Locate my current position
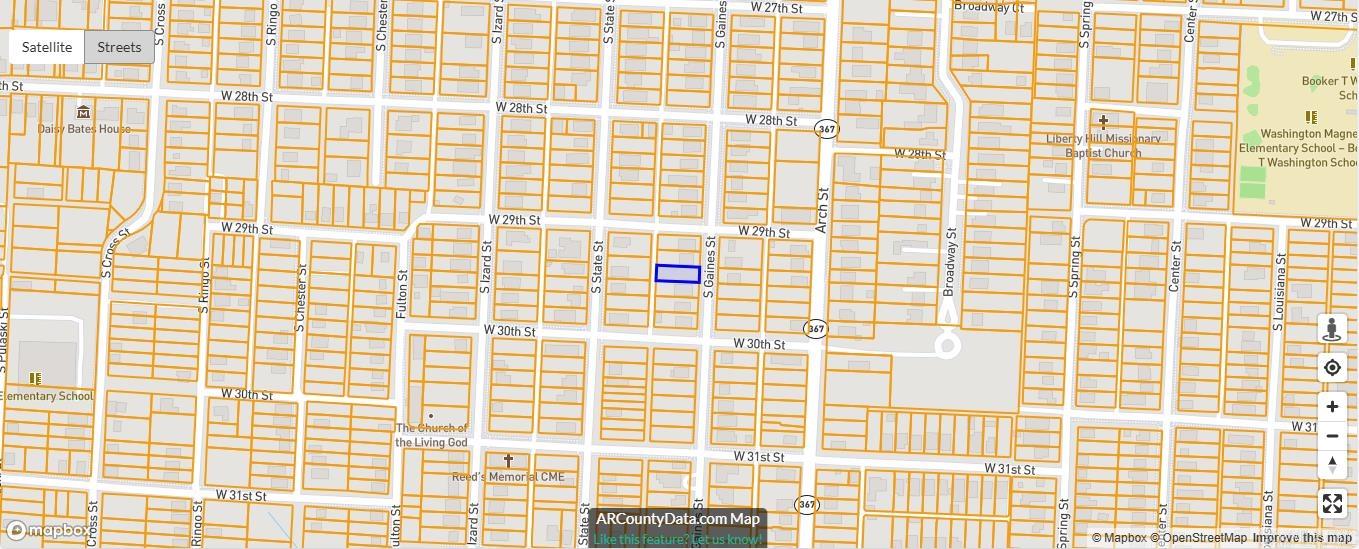 click(1332, 368)
